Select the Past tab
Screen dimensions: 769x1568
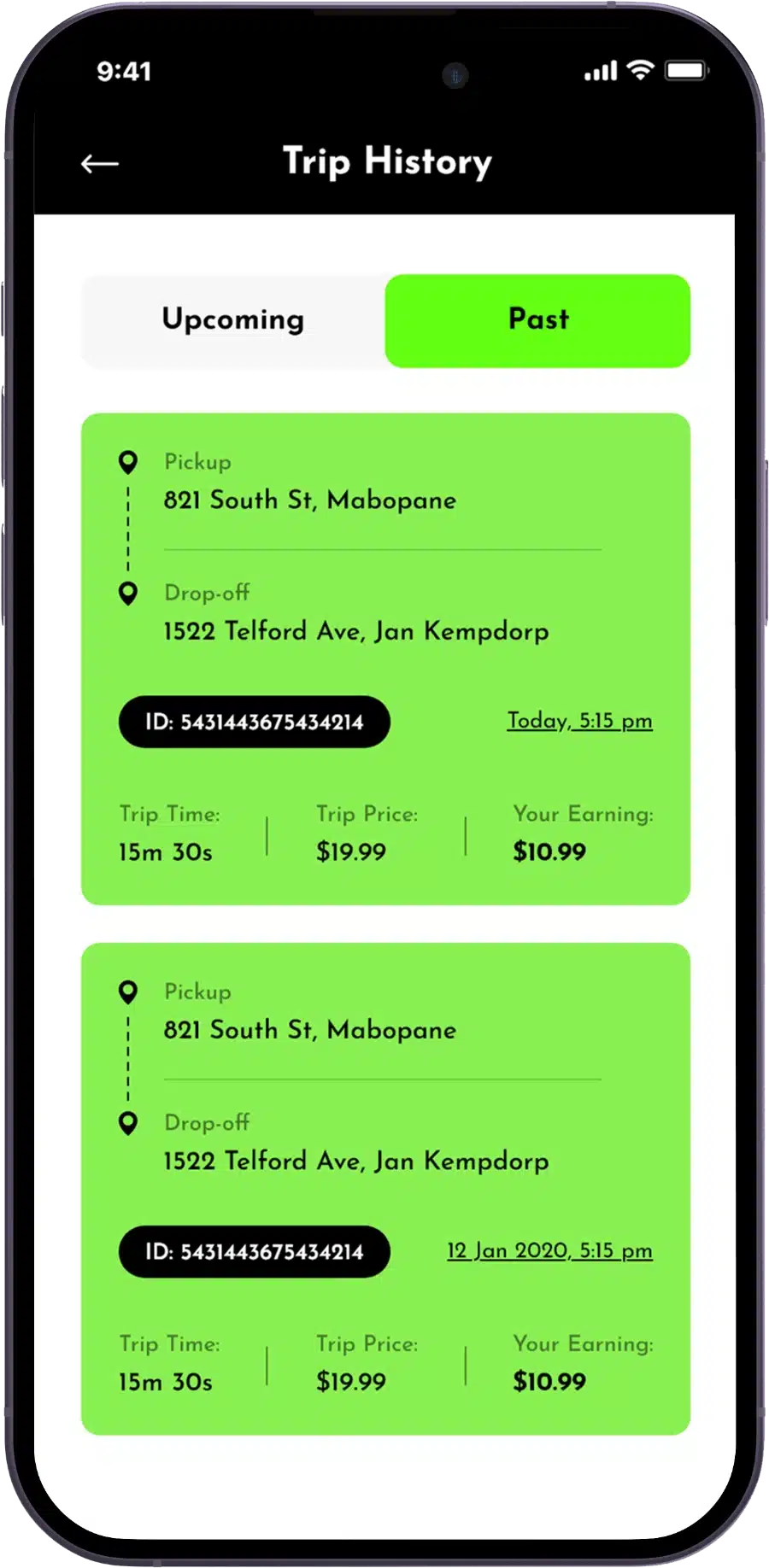coord(537,320)
